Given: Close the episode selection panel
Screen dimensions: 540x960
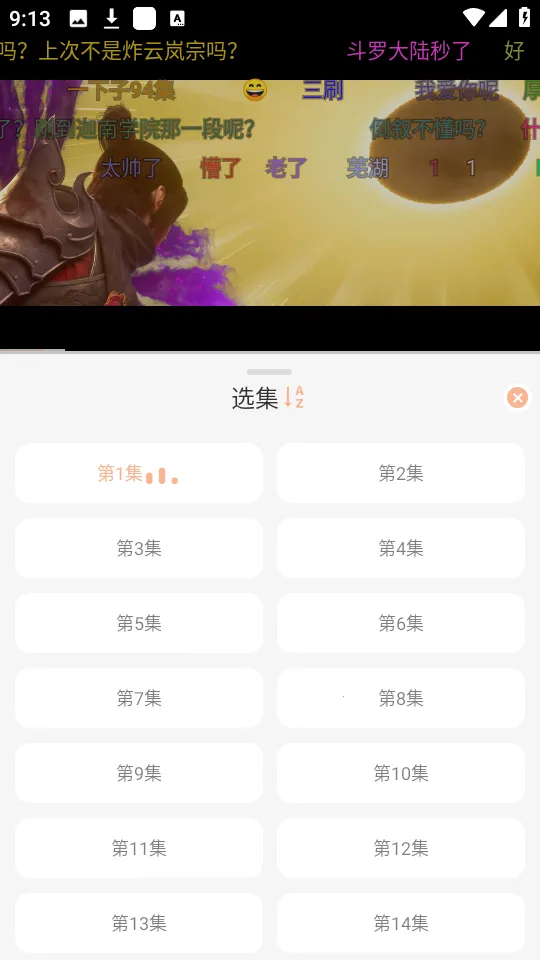Looking at the screenshot, I should [517, 398].
